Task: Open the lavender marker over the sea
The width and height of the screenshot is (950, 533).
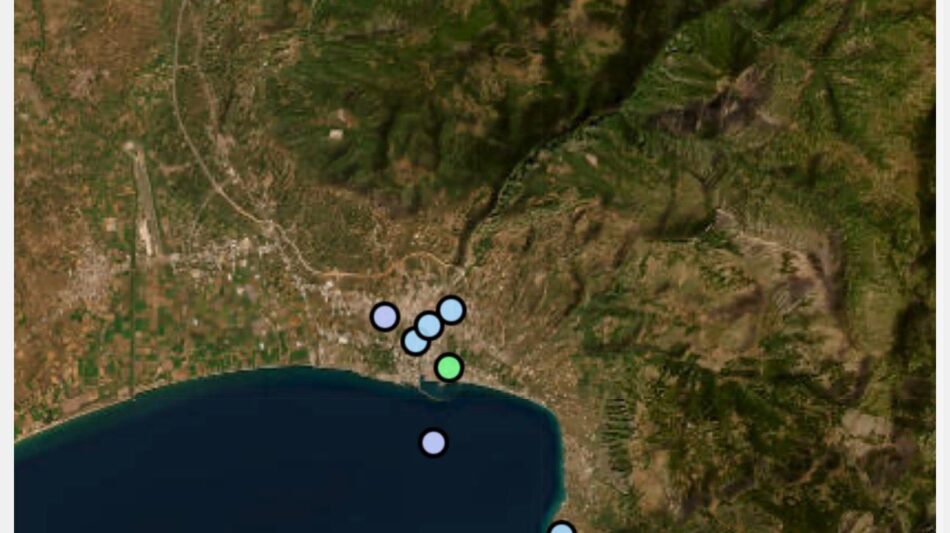Action: pyautogui.click(x=433, y=442)
